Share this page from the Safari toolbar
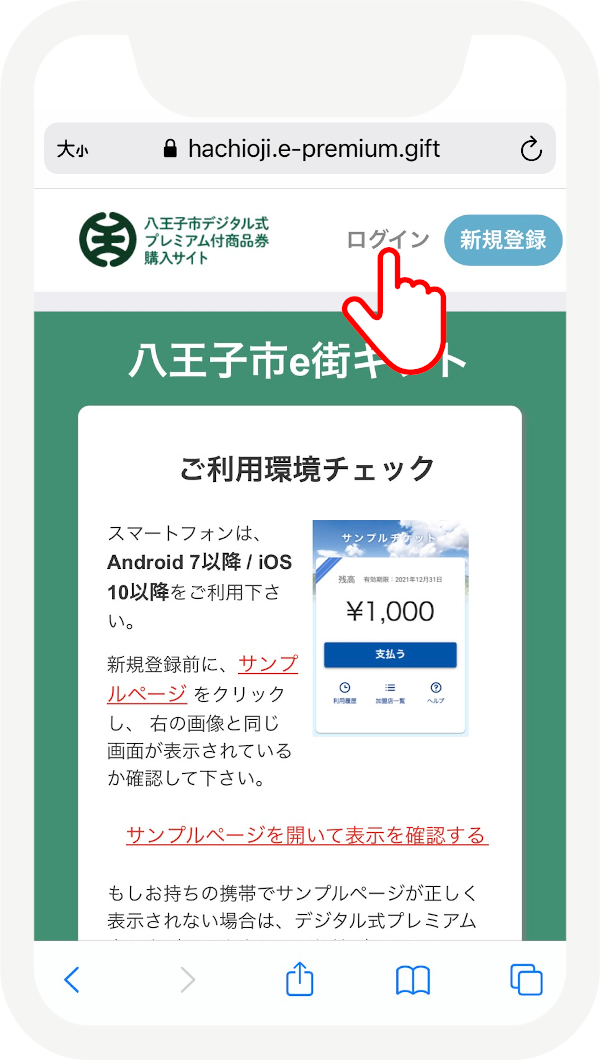This screenshot has height=1060, width=600. coord(300,980)
